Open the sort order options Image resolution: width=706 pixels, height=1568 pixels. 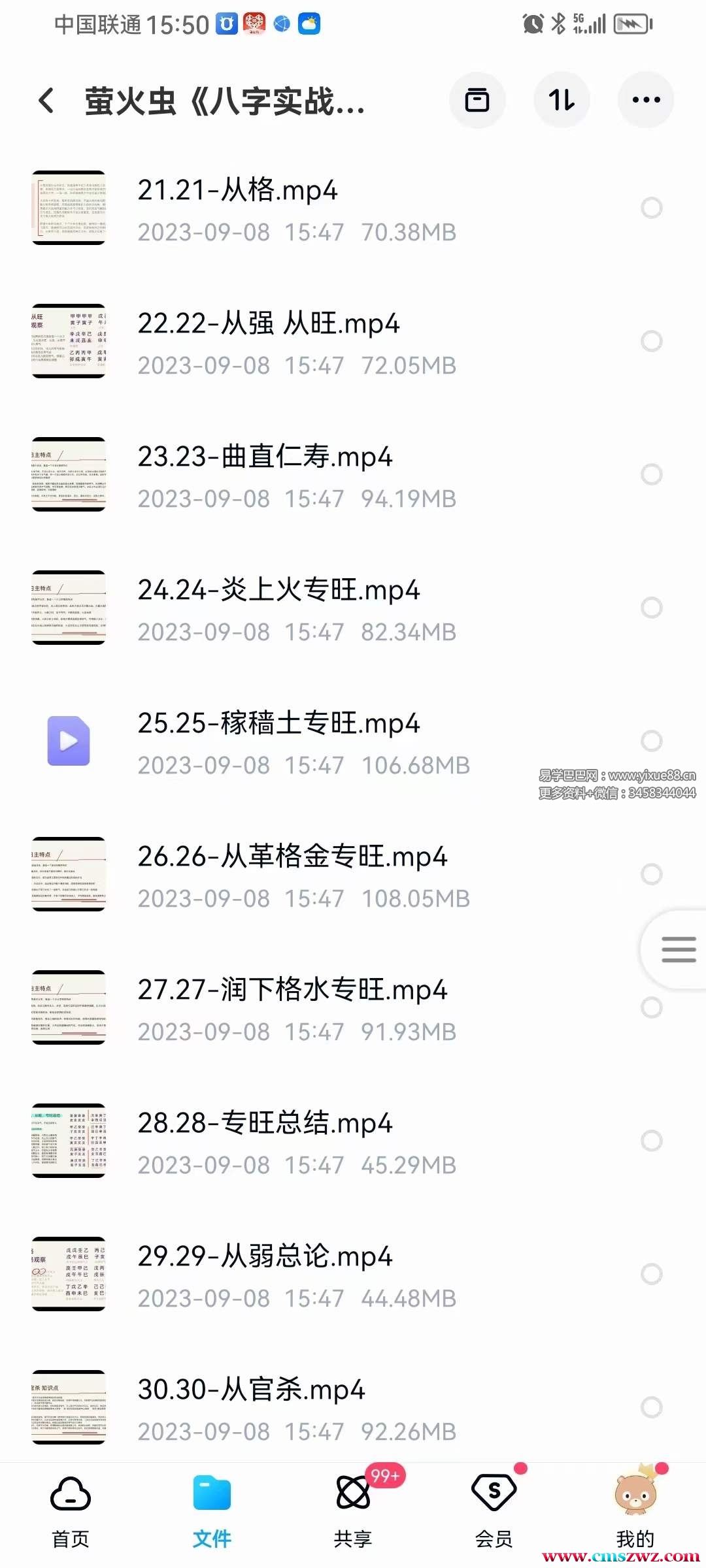tap(562, 100)
